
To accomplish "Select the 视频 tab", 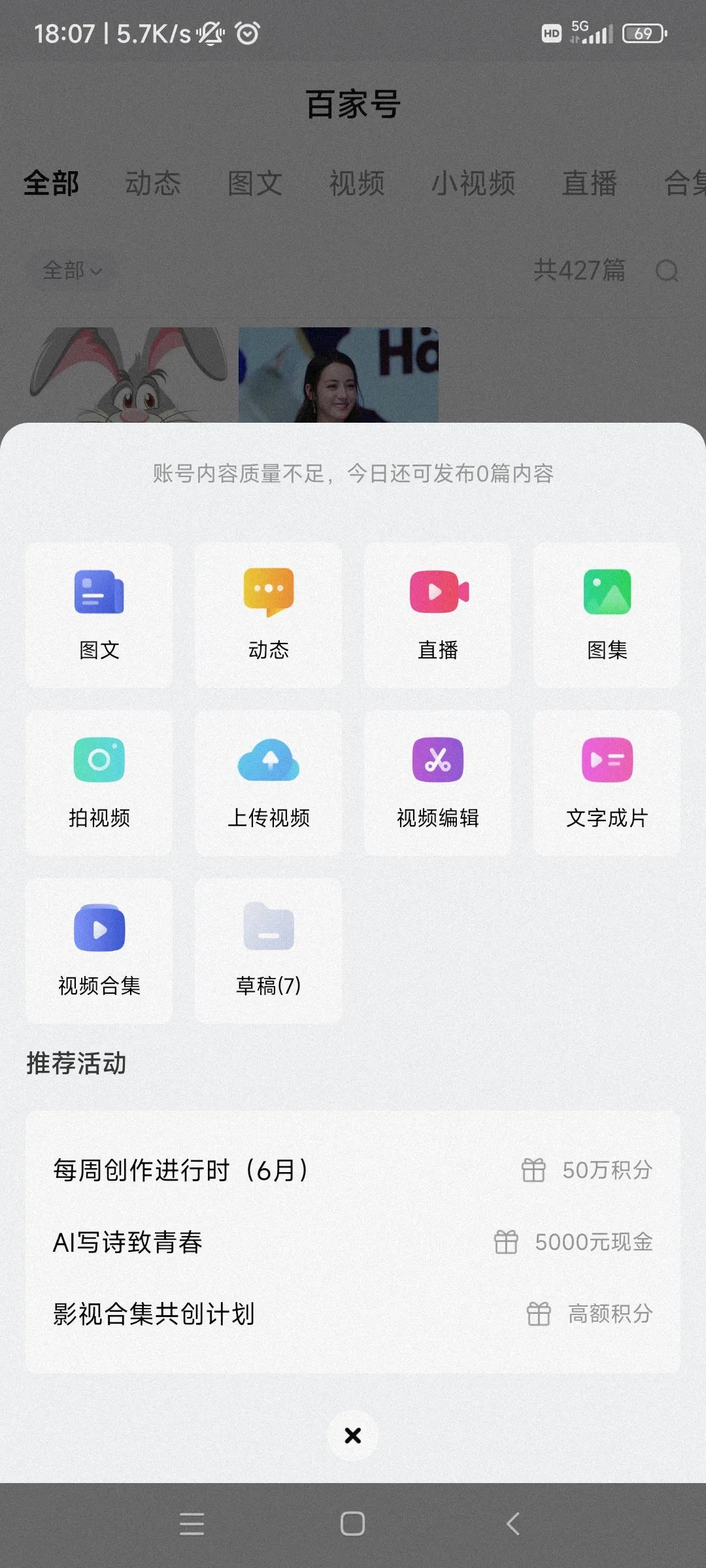I will (x=357, y=184).
